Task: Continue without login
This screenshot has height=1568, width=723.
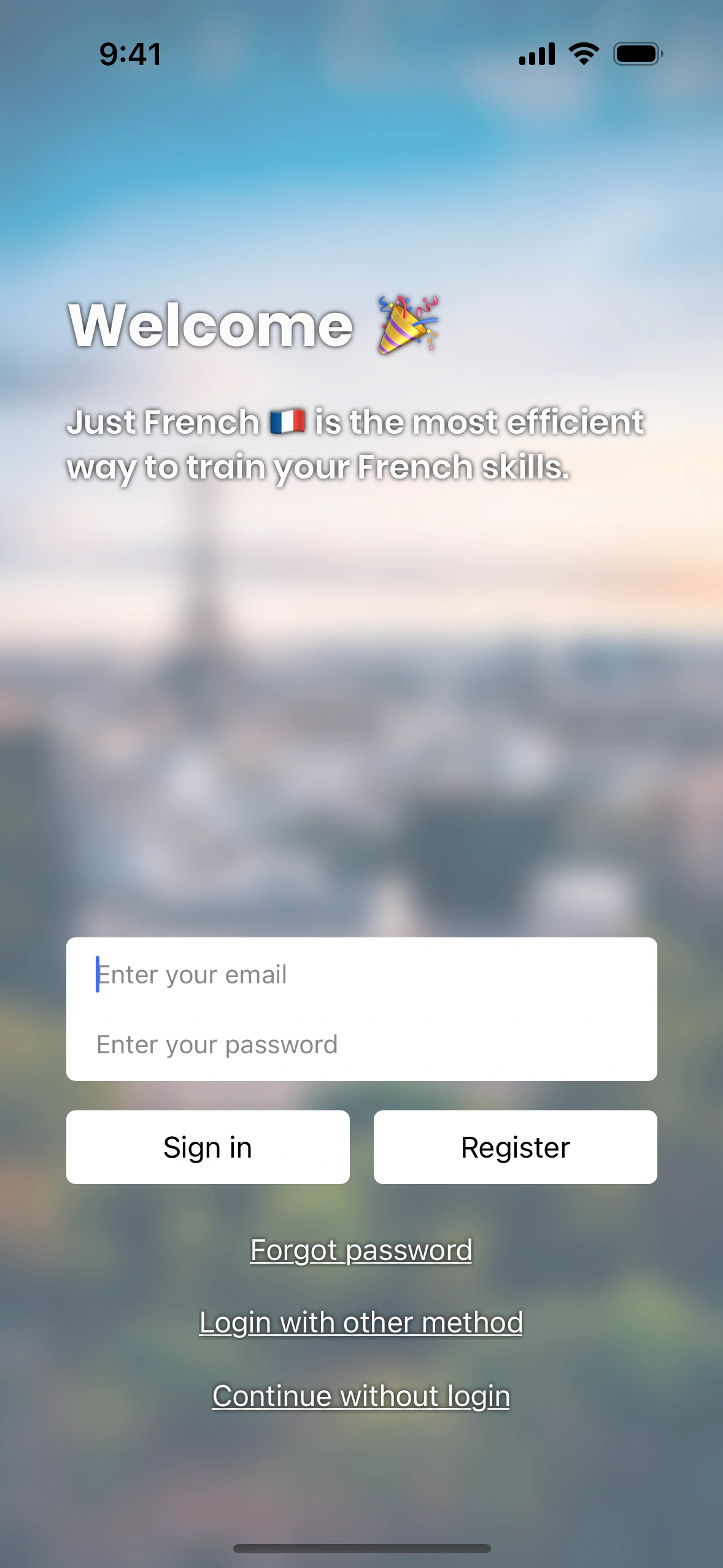Action: [x=361, y=1396]
